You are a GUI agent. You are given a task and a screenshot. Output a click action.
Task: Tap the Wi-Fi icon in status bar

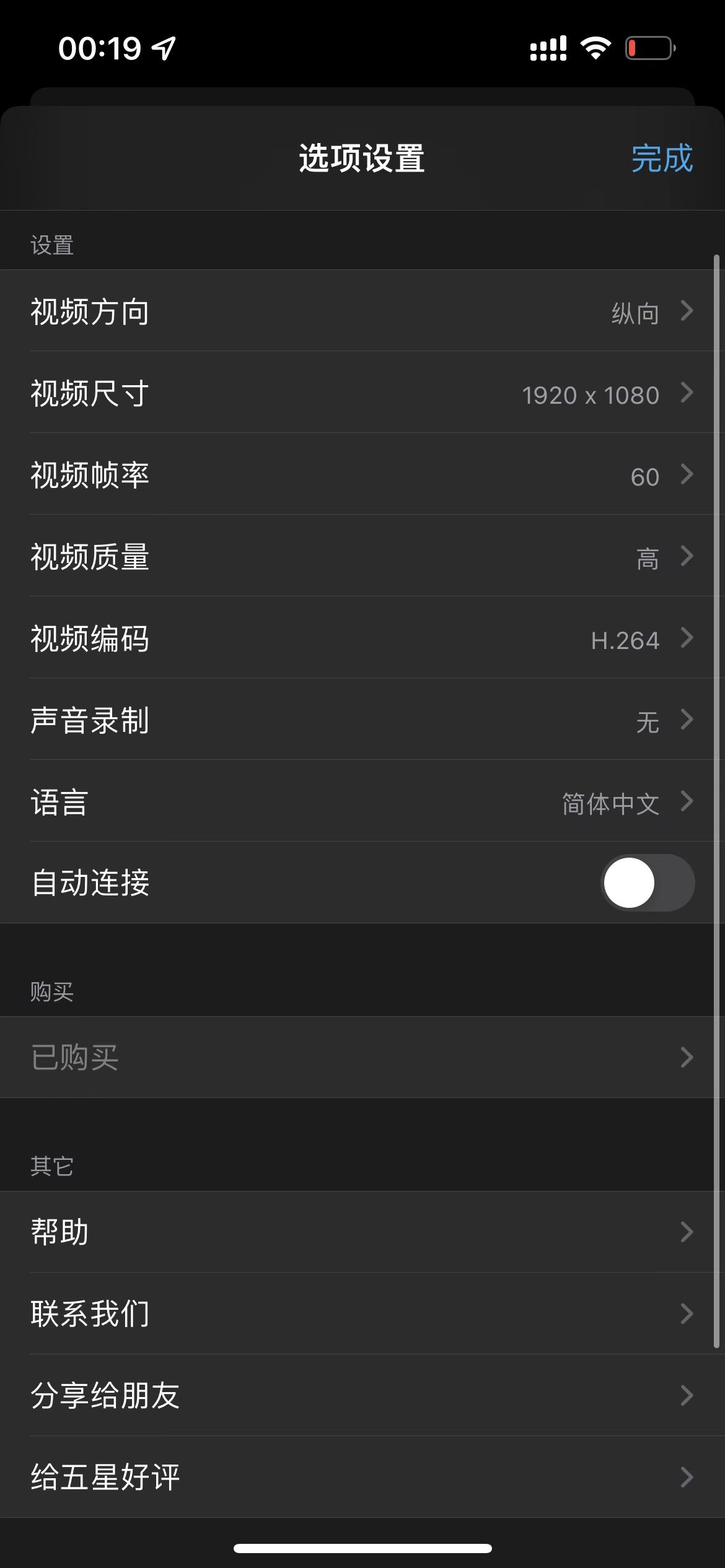pyautogui.click(x=595, y=48)
